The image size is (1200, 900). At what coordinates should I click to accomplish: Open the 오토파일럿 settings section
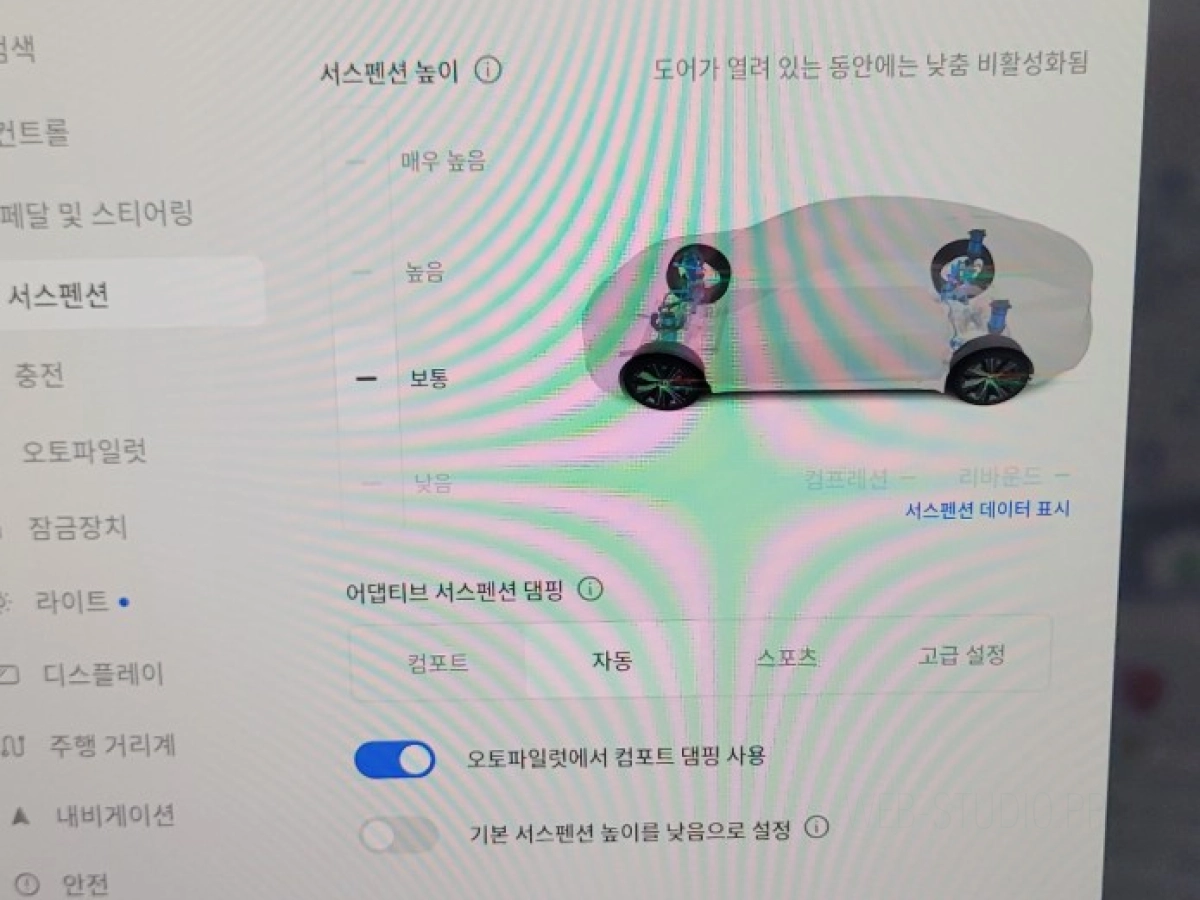pyautogui.click(x=84, y=451)
